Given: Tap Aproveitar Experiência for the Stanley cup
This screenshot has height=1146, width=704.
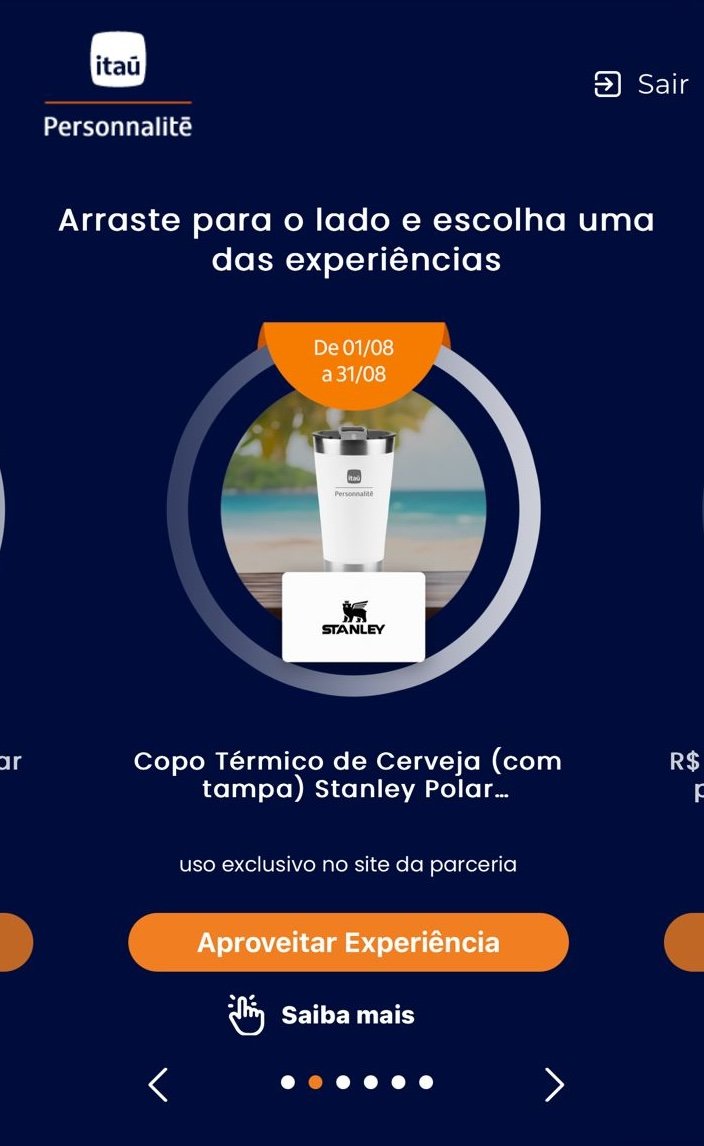Looking at the screenshot, I should coord(348,942).
